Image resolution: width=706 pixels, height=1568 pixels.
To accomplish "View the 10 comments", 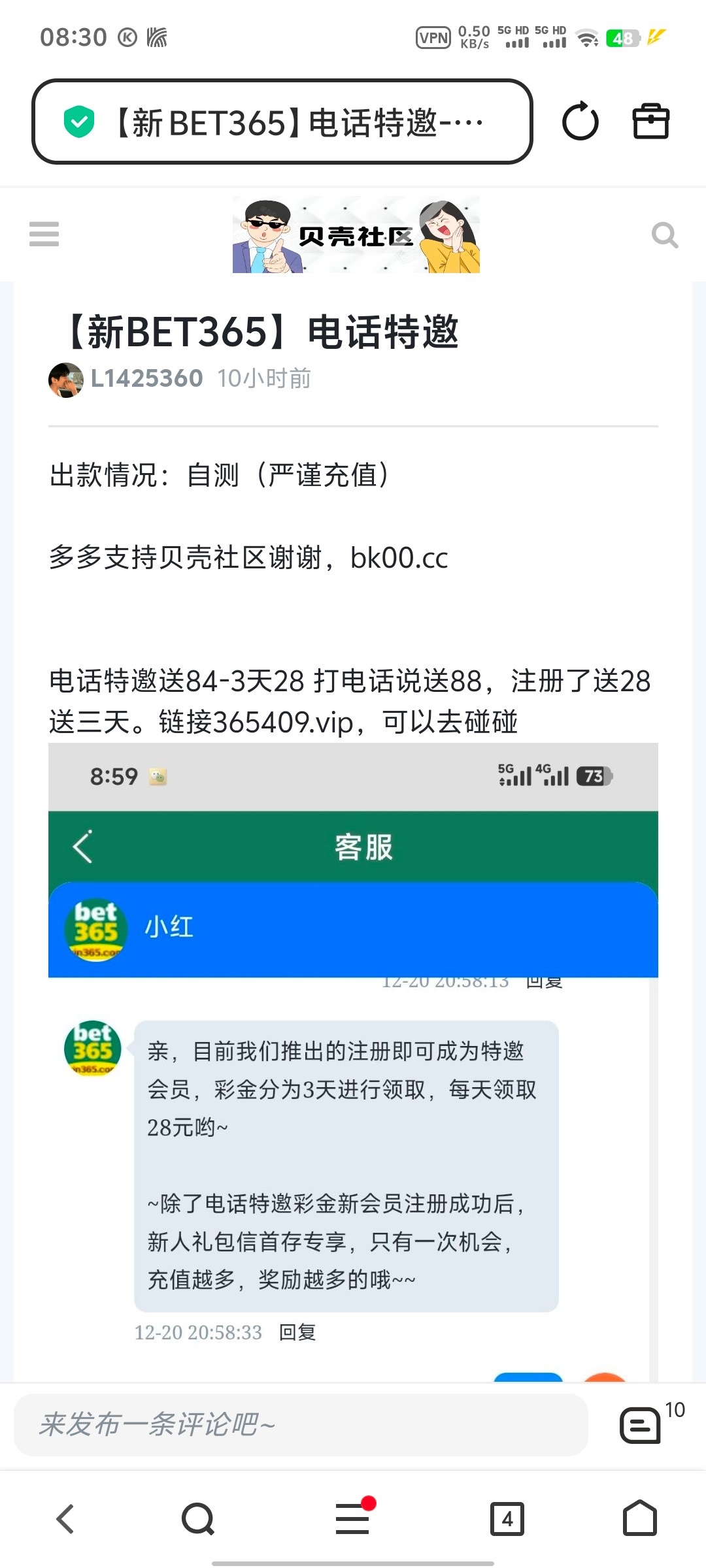I will point(641,1424).
